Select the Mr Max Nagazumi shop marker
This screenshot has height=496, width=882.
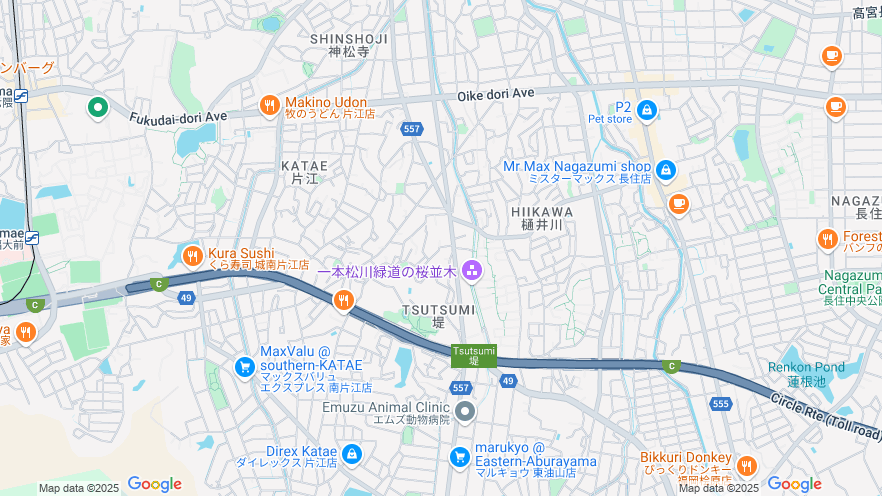point(666,170)
